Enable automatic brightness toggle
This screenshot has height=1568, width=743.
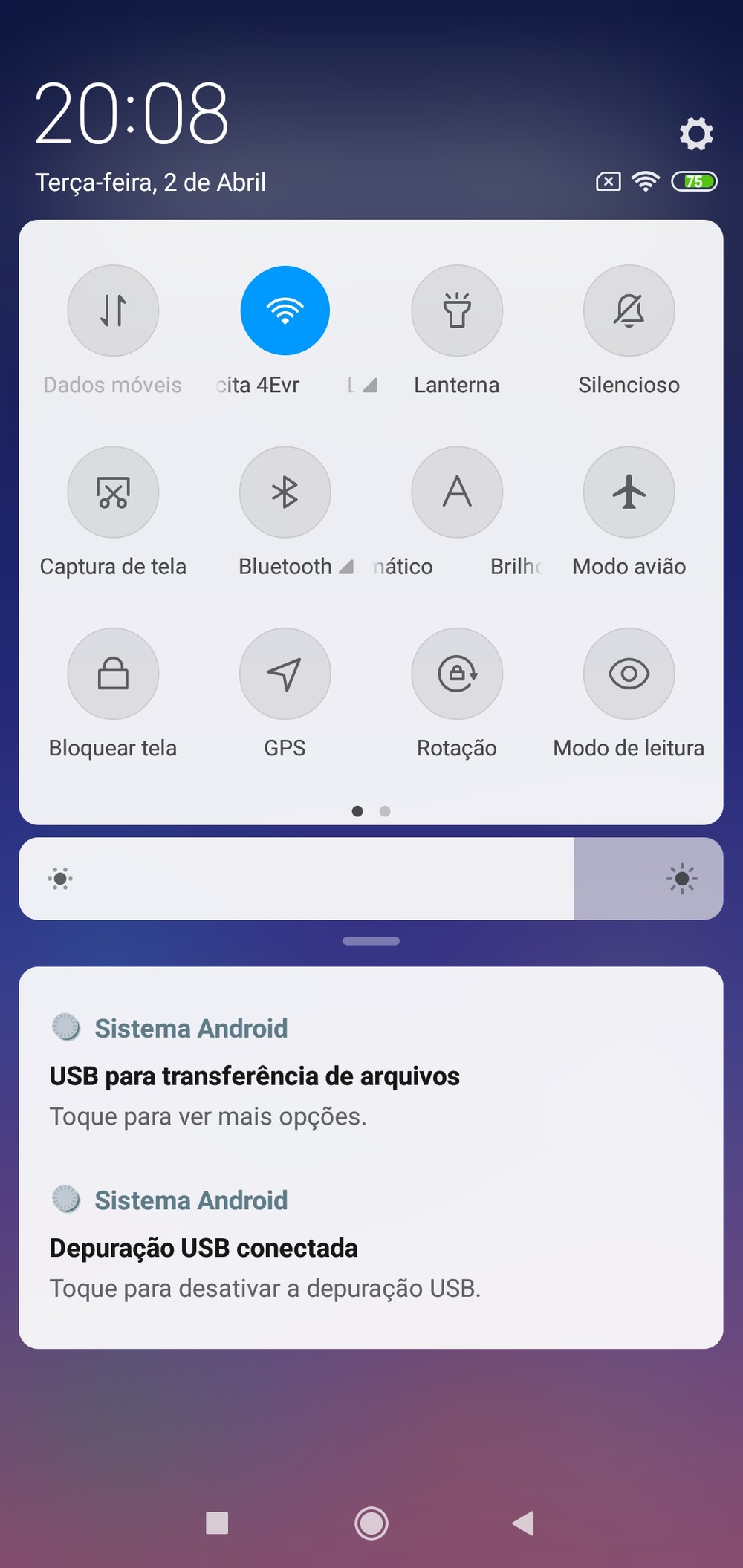point(457,492)
